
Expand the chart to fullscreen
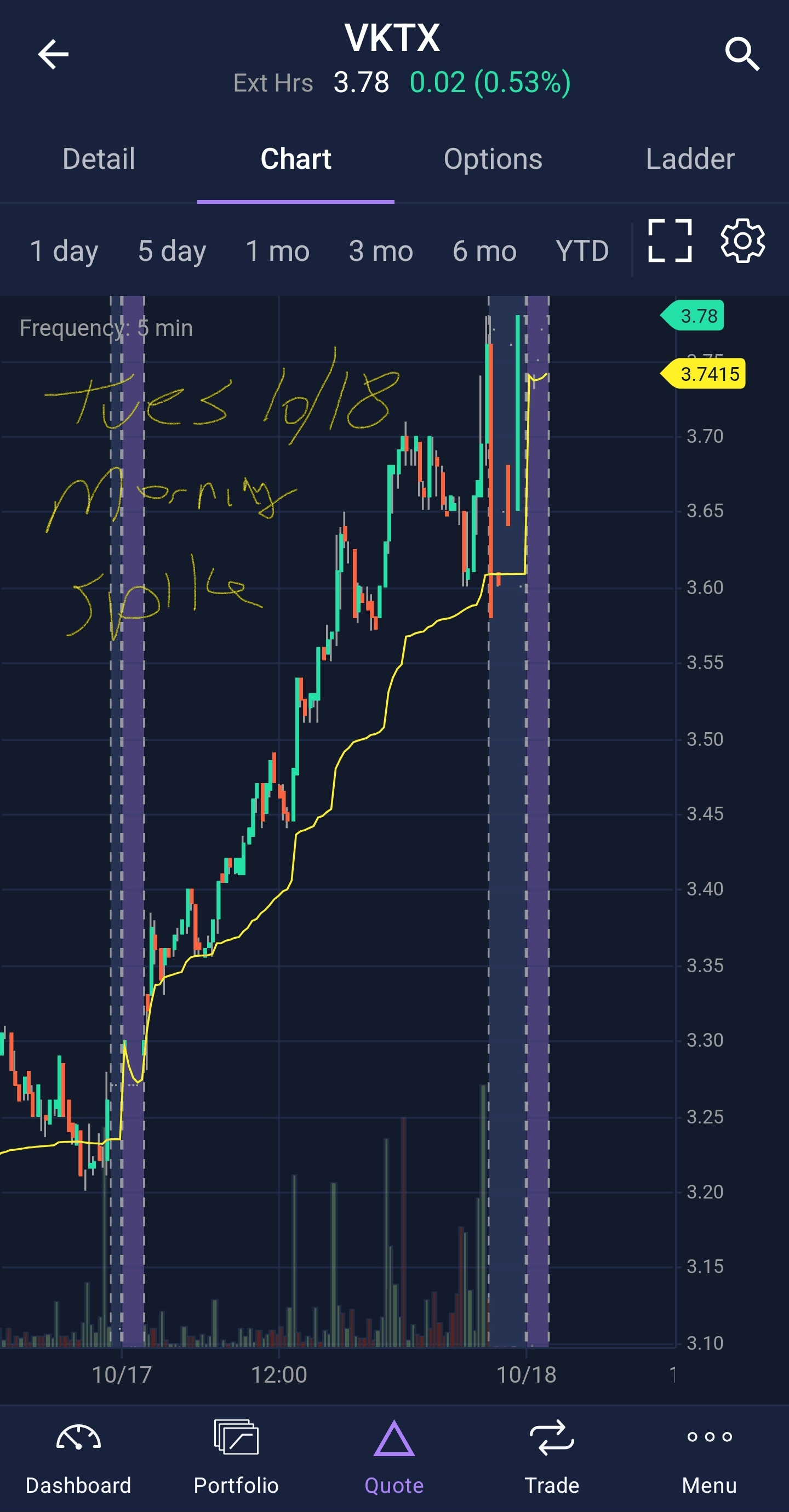click(670, 241)
